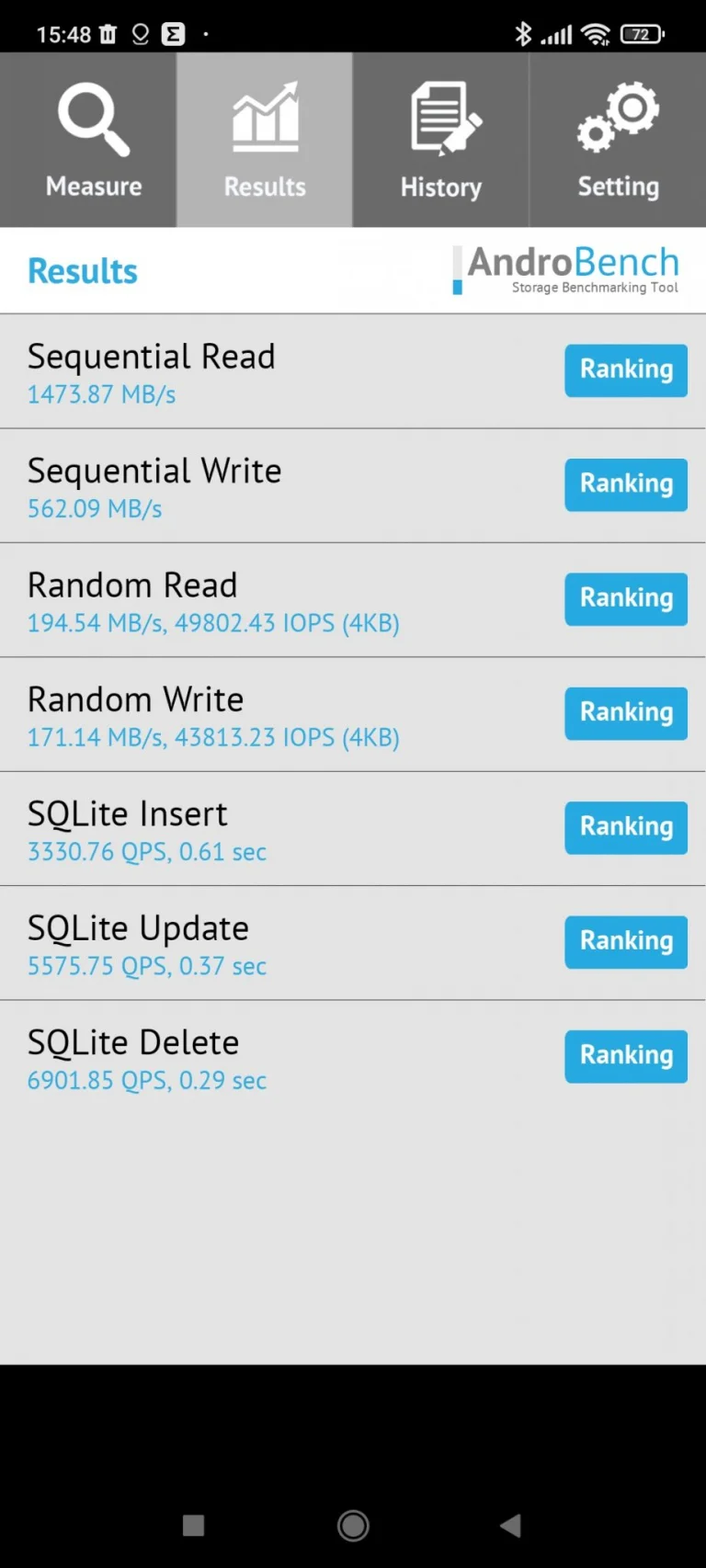The width and height of the screenshot is (706, 1568).
Task: Show Ranking for Random Read
Action: click(626, 599)
